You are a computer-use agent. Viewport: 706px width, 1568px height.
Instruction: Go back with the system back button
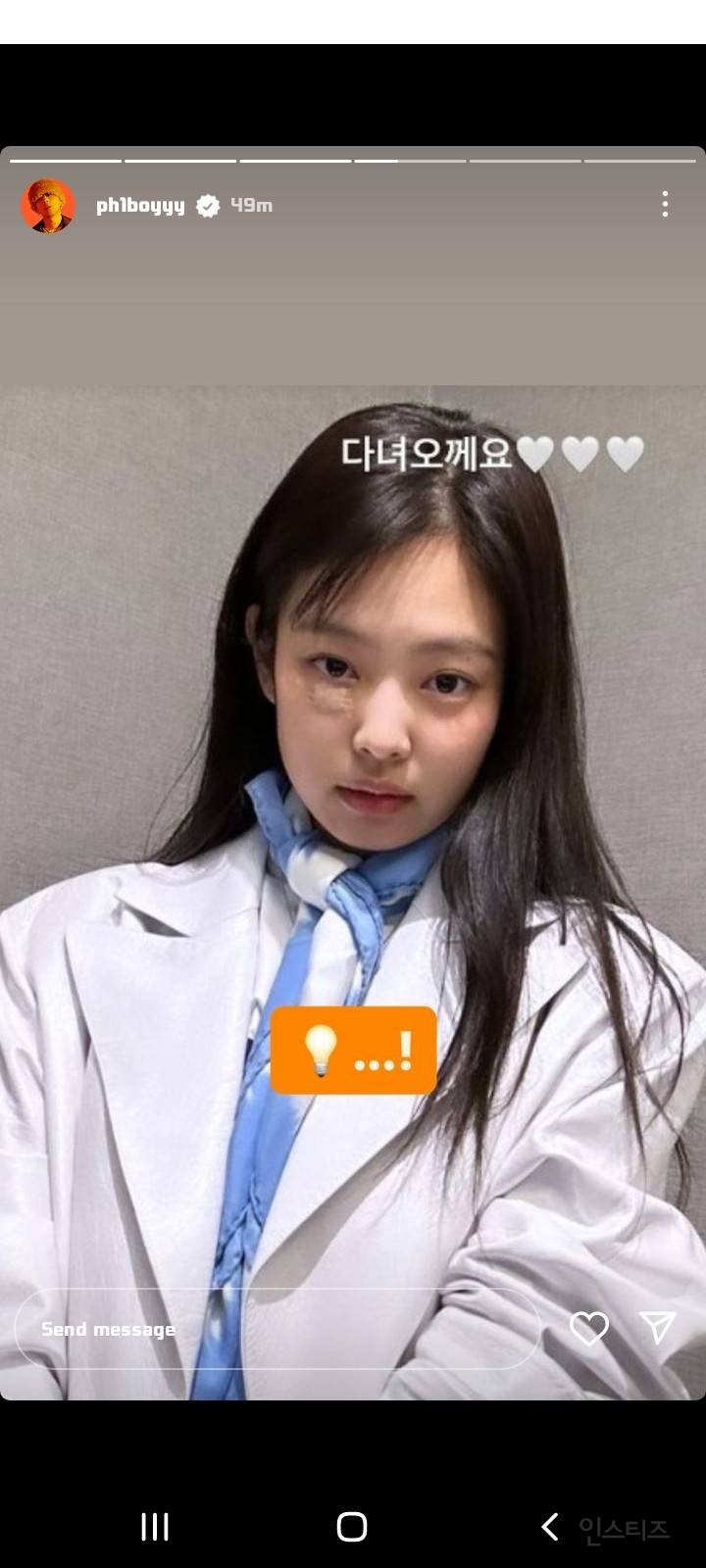point(550,1526)
